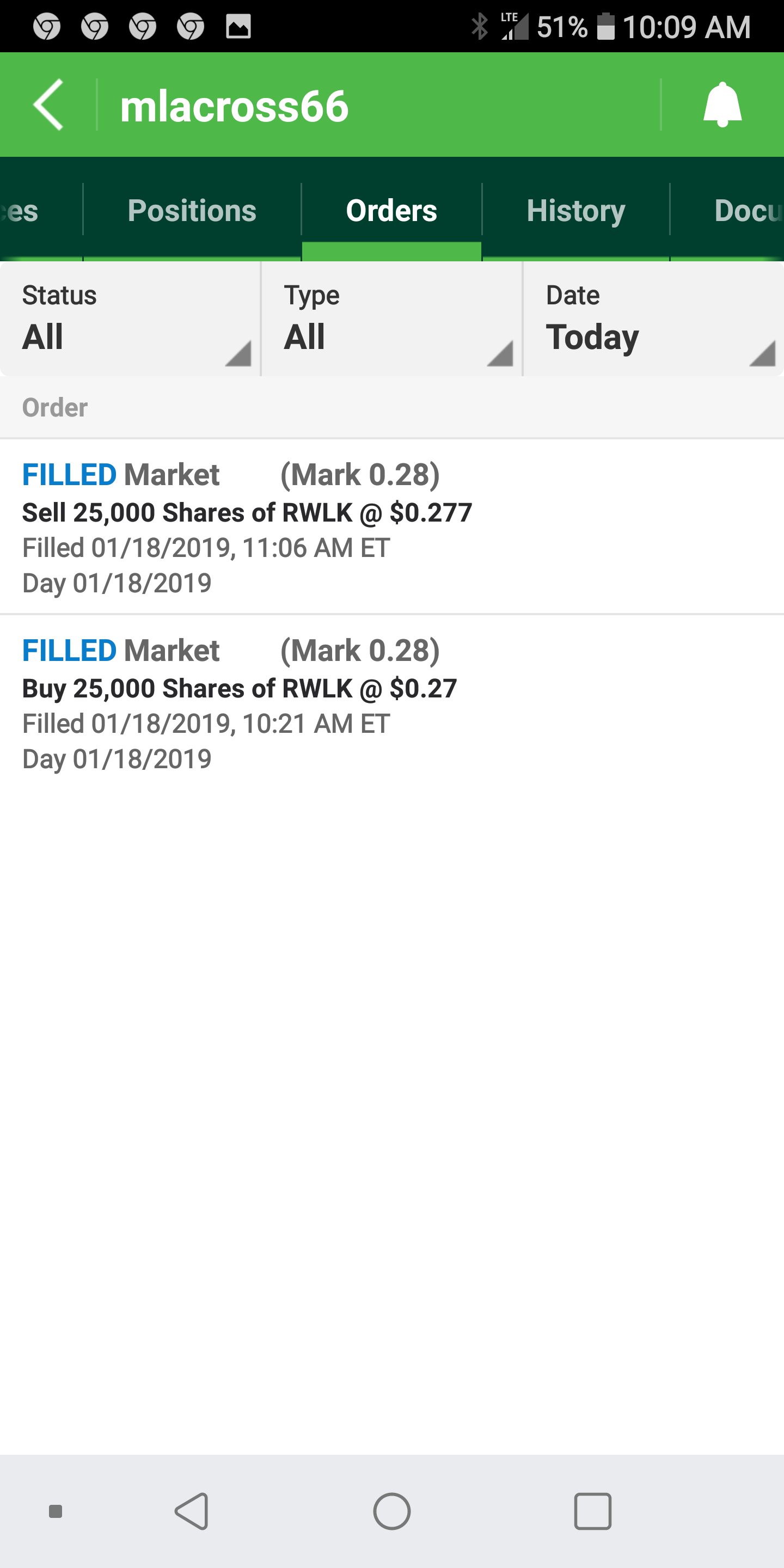Expand the Type filter dropdown
Viewport: 784px width, 1568px height.
click(391, 319)
